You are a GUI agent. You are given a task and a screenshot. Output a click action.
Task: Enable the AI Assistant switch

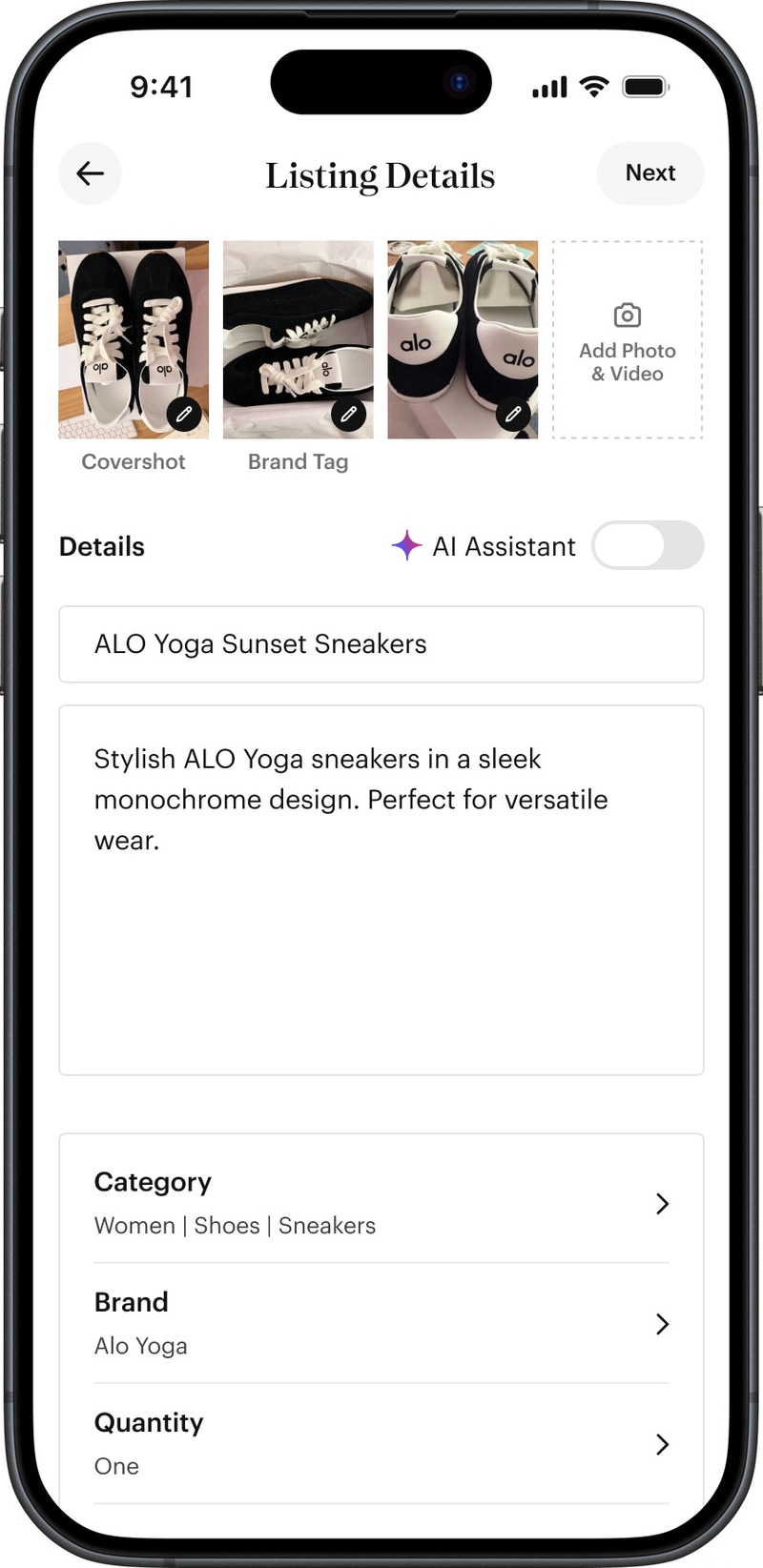tap(647, 546)
